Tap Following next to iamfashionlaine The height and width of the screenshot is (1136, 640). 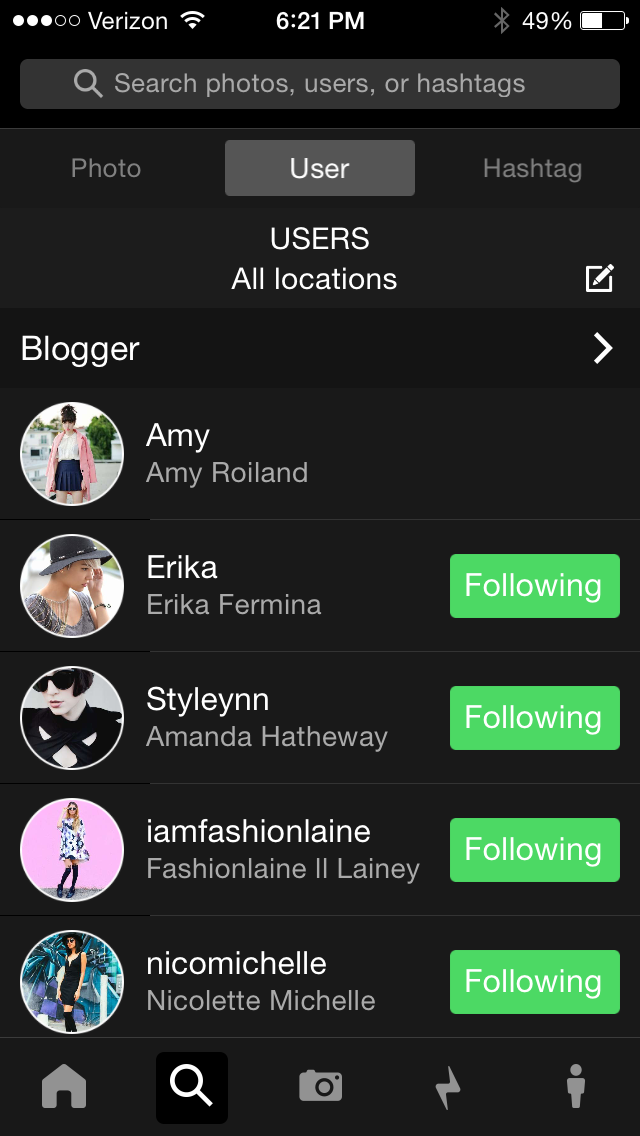point(534,850)
